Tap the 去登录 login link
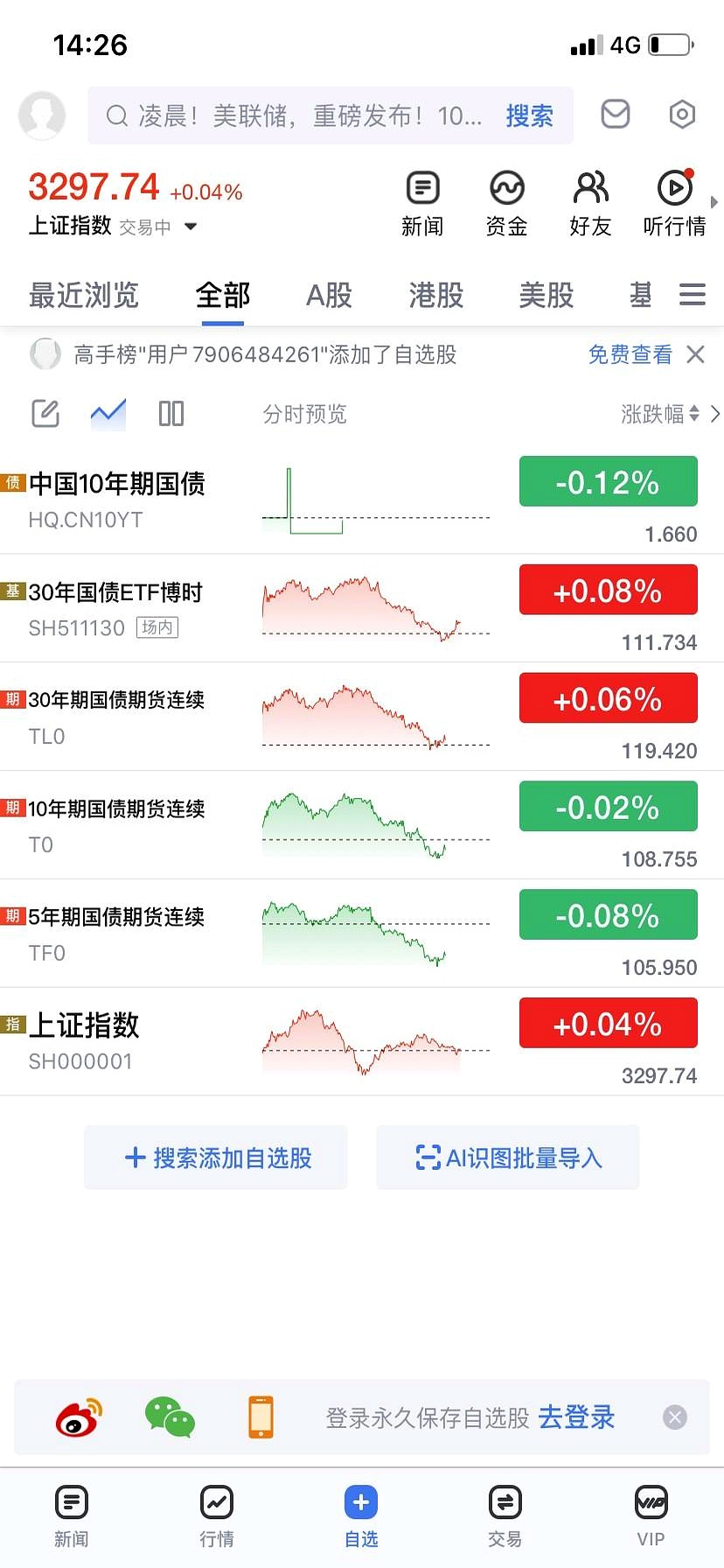Image resolution: width=724 pixels, height=1568 pixels. [x=575, y=1417]
